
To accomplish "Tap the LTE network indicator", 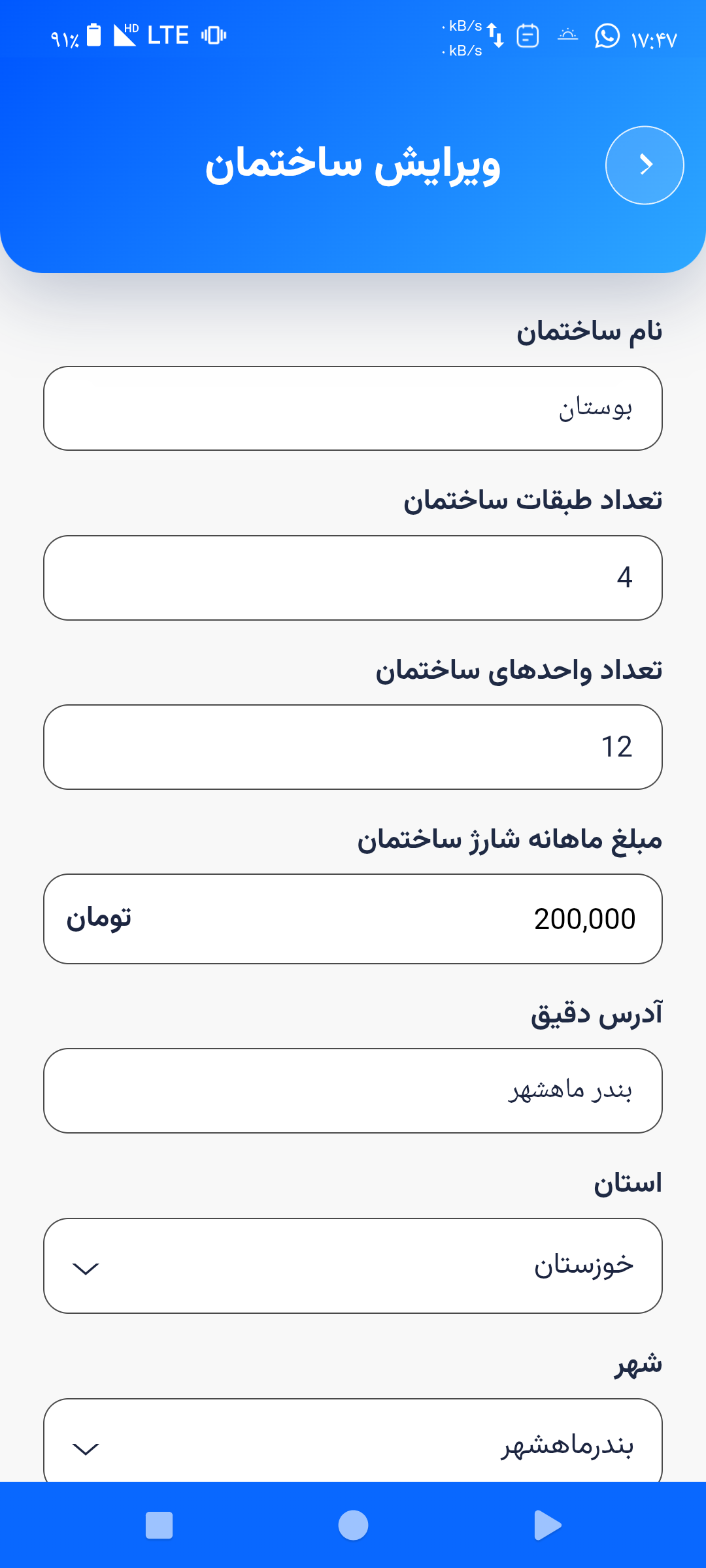I will tap(168, 35).
